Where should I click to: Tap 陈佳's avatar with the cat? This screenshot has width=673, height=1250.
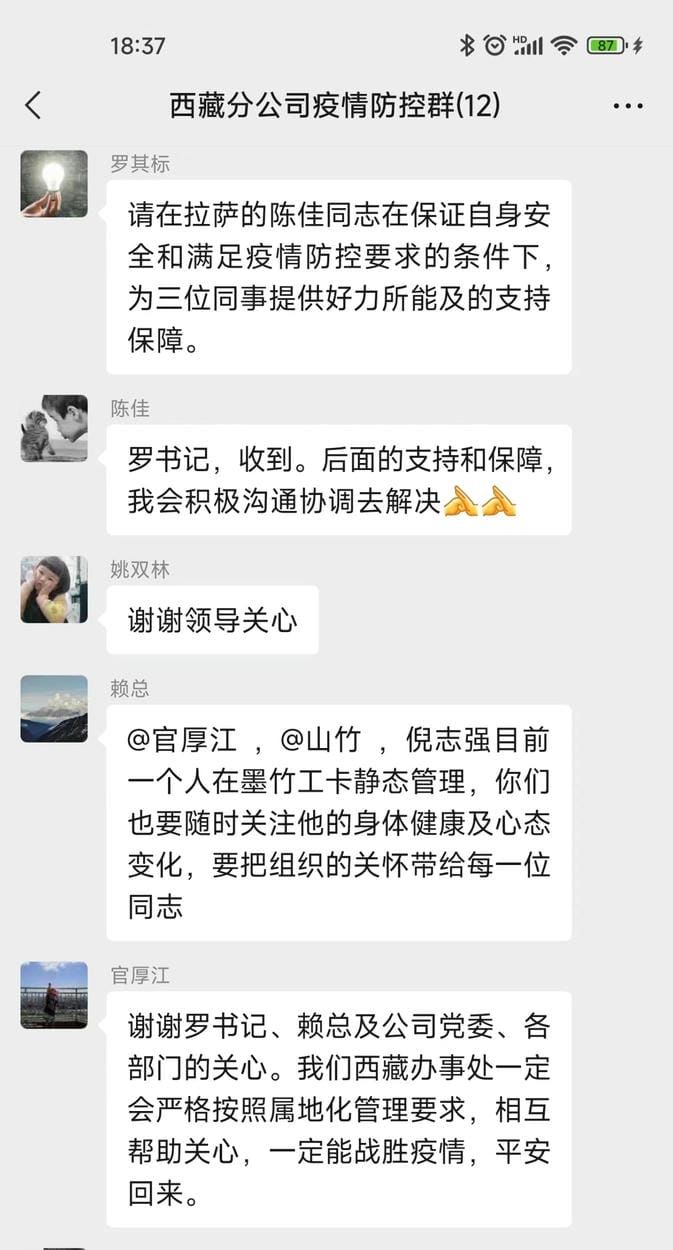coord(54,428)
